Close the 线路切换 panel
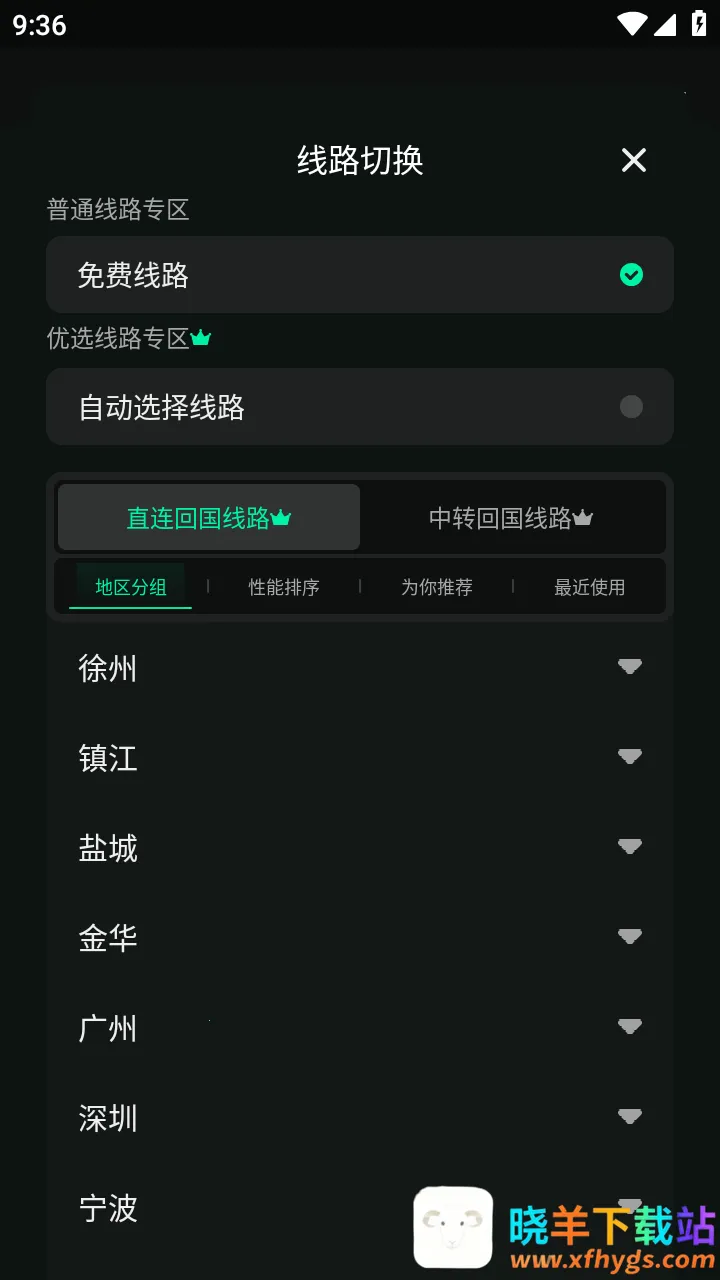The height and width of the screenshot is (1280, 720). [634, 160]
